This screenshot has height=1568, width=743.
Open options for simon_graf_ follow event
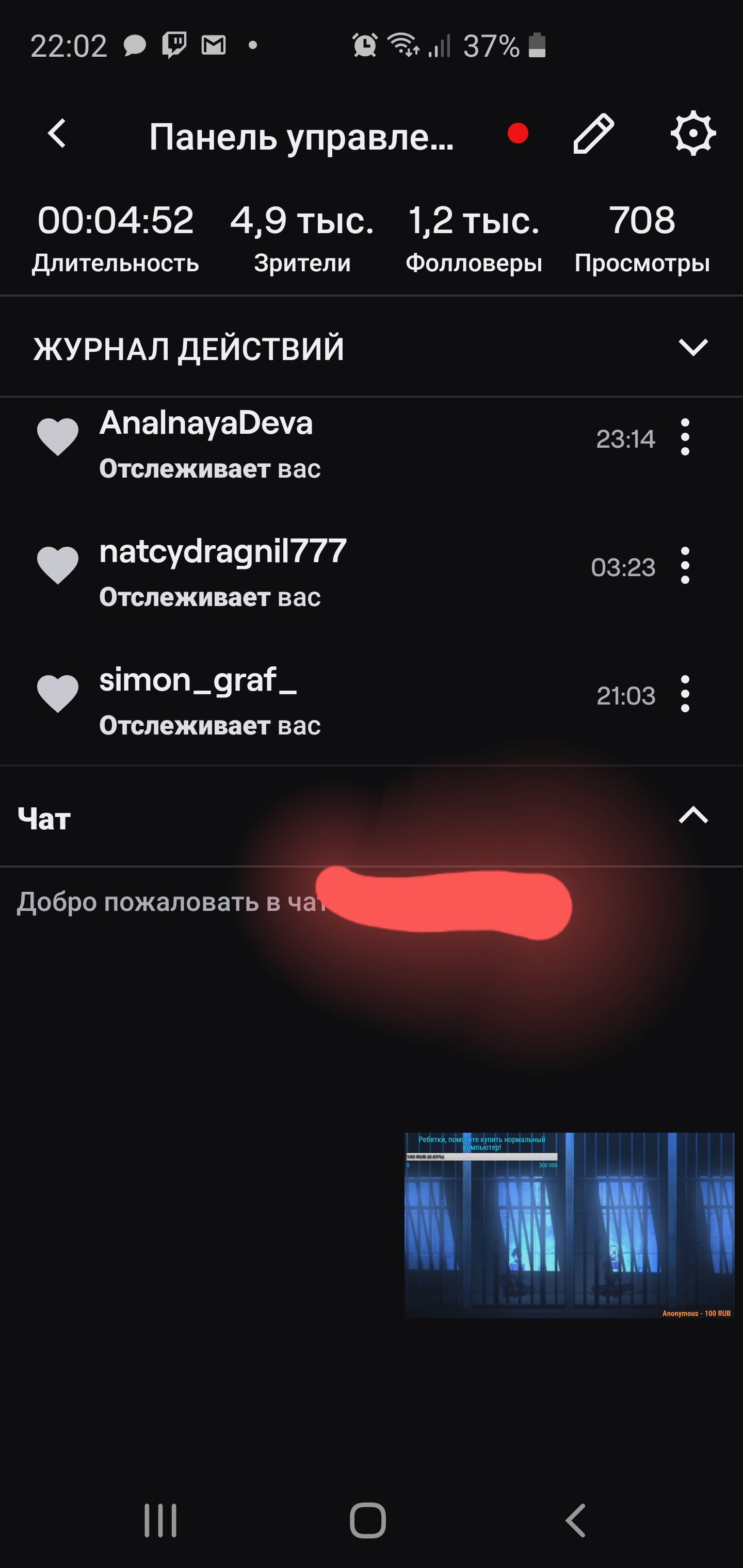tap(685, 694)
